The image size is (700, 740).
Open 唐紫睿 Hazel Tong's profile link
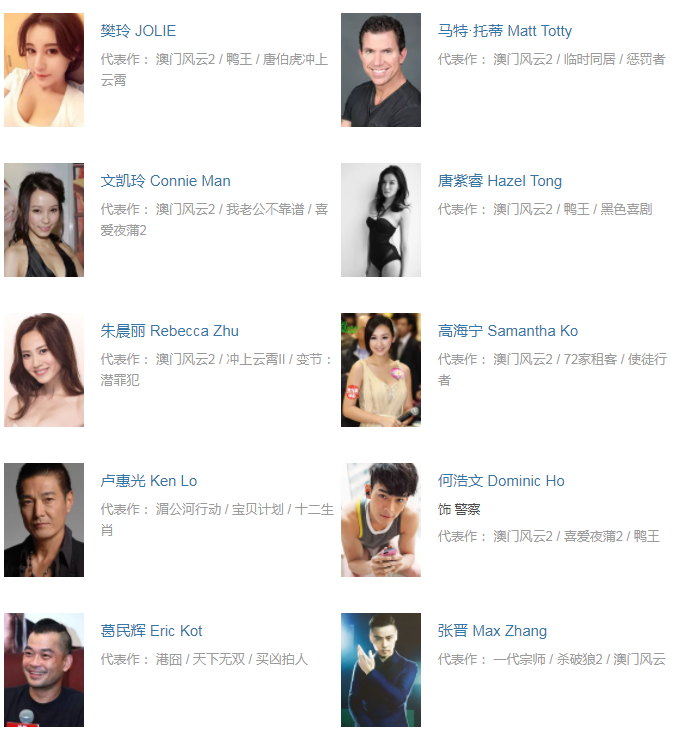tap(500, 181)
